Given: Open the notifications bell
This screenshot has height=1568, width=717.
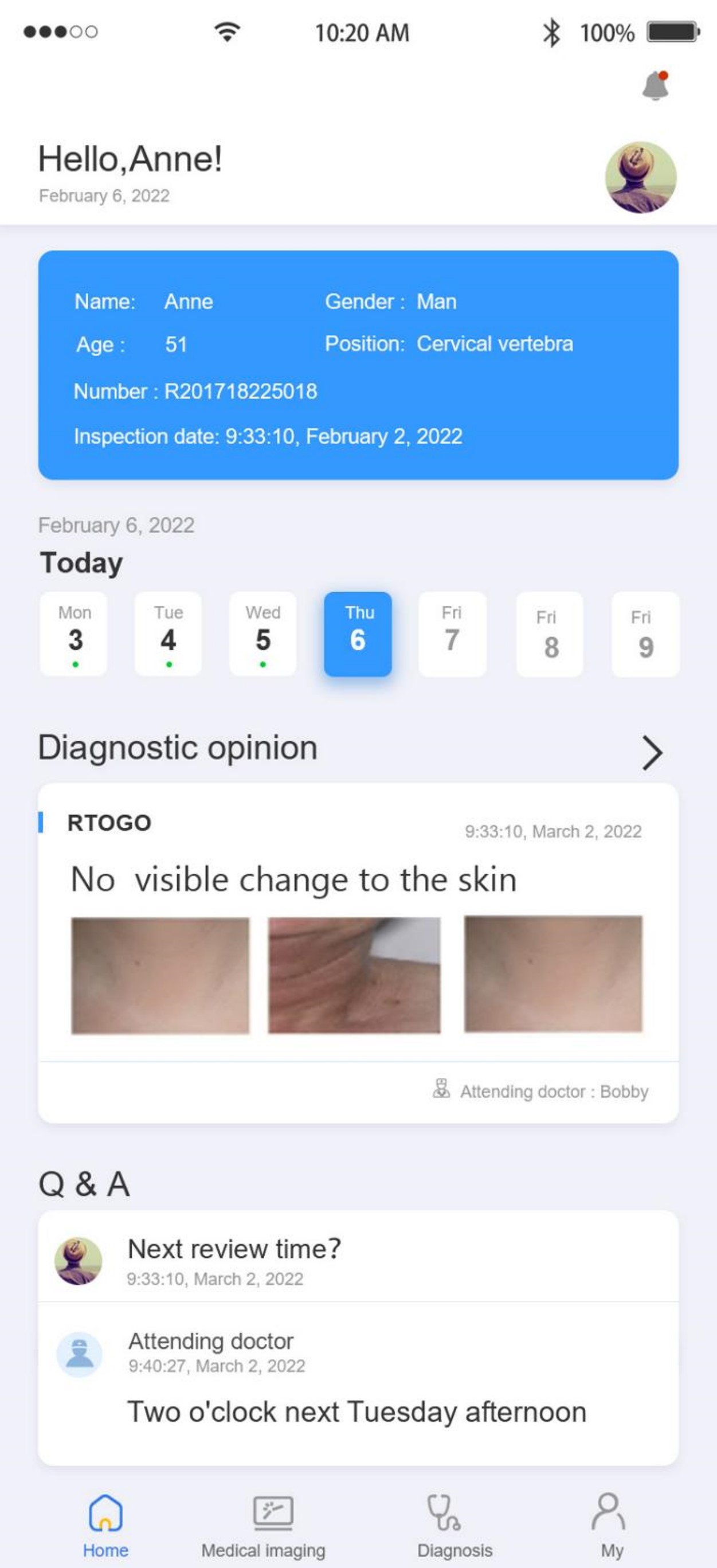Looking at the screenshot, I should (x=655, y=85).
